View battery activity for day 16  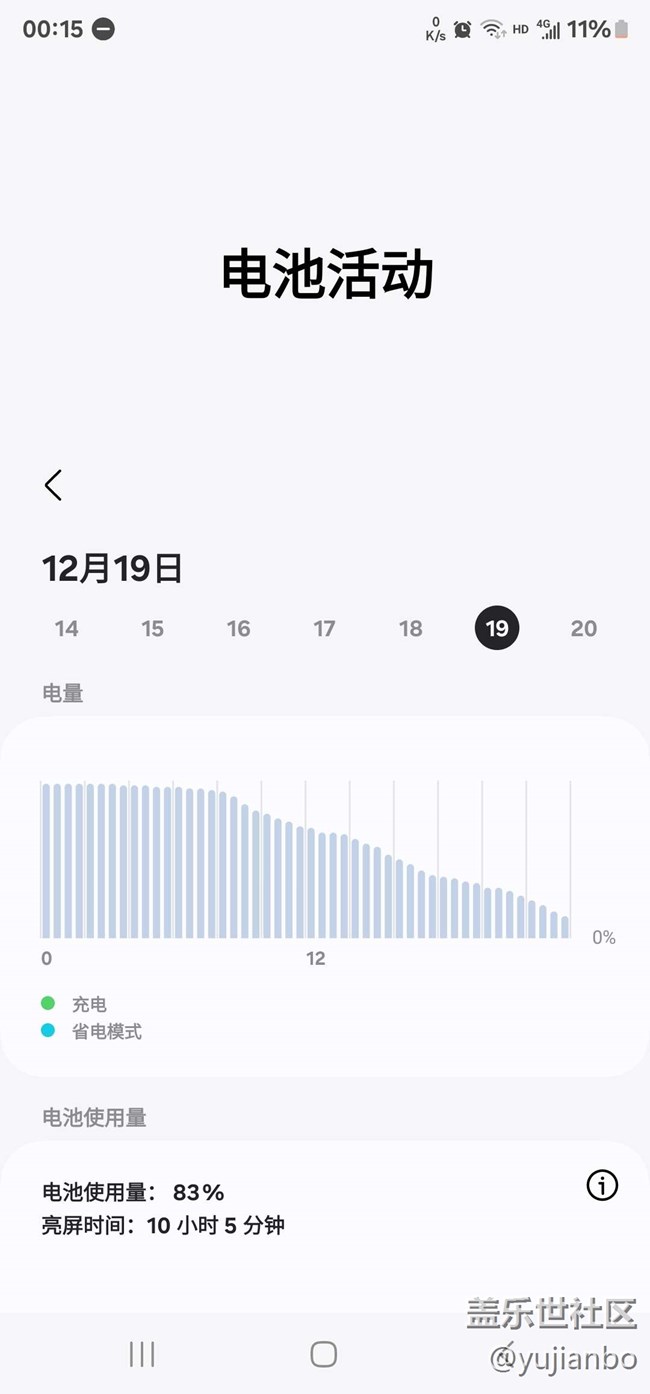point(238,628)
